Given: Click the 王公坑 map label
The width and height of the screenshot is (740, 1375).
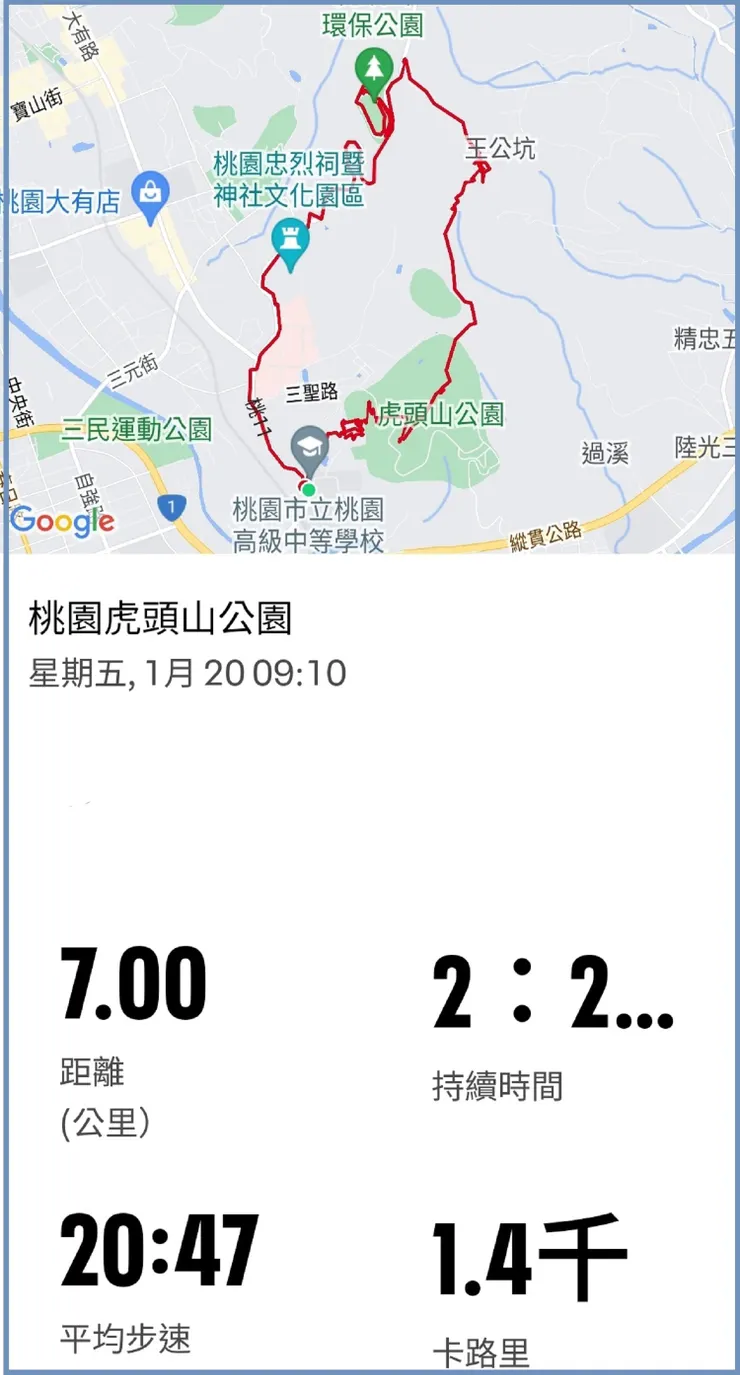Looking at the screenshot, I should pyautogui.click(x=502, y=146).
